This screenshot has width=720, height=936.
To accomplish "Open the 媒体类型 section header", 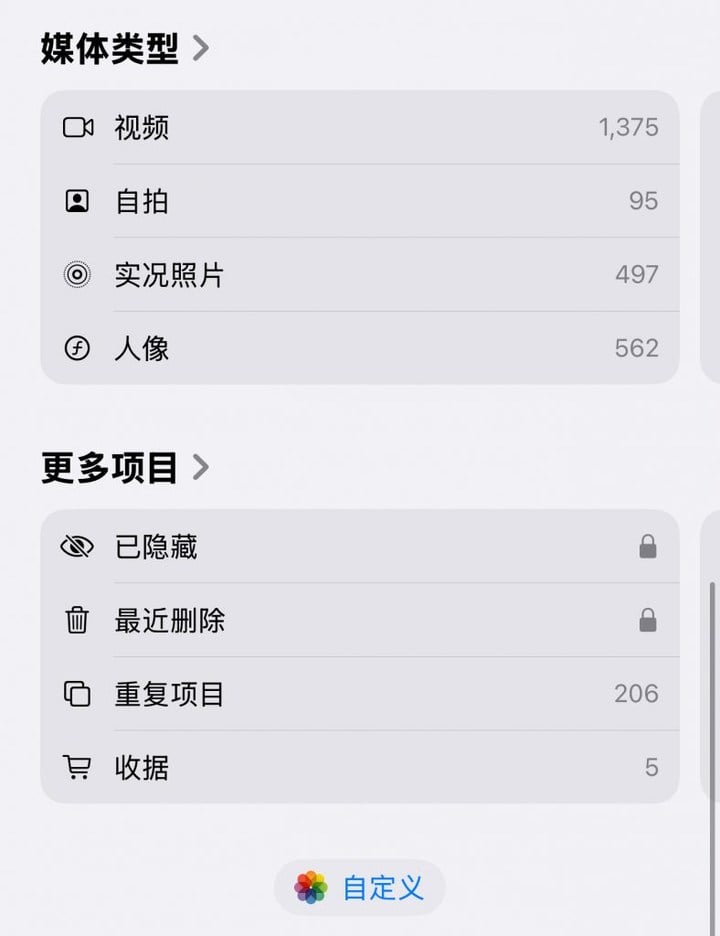I will [125, 48].
